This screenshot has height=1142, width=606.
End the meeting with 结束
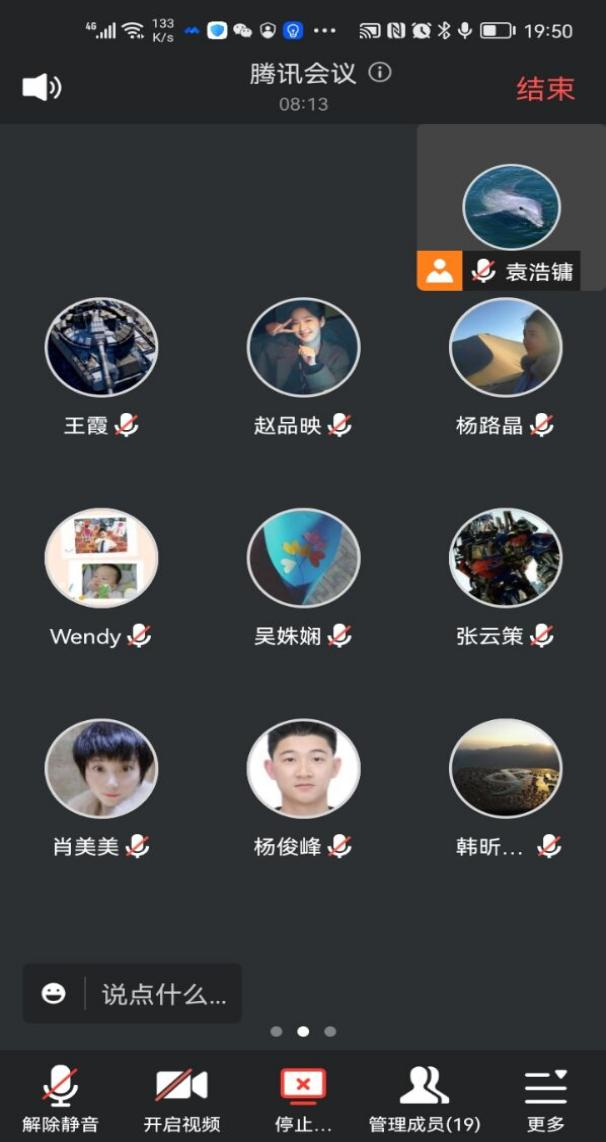tap(545, 88)
